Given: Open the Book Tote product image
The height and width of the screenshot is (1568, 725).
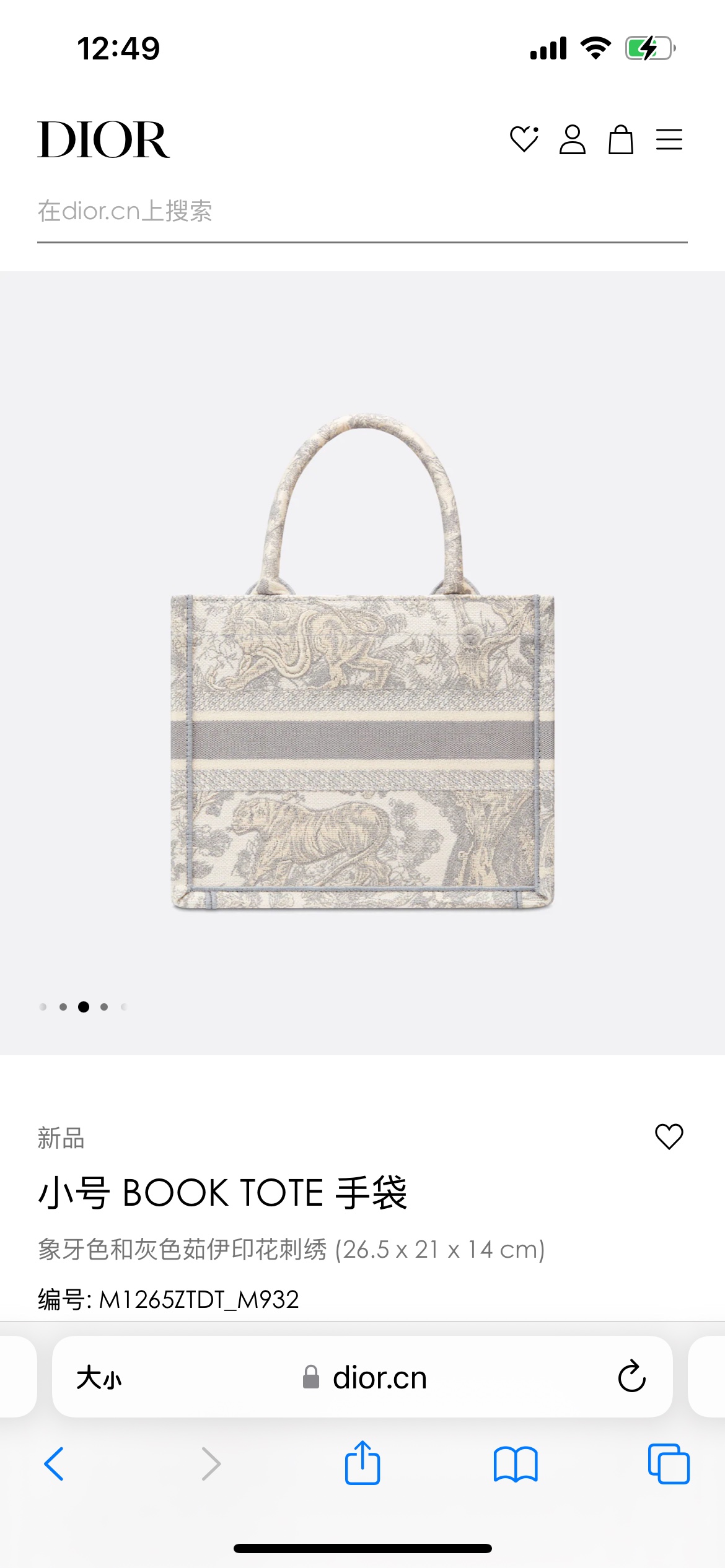Looking at the screenshot, I should click(x=362, y=663).
